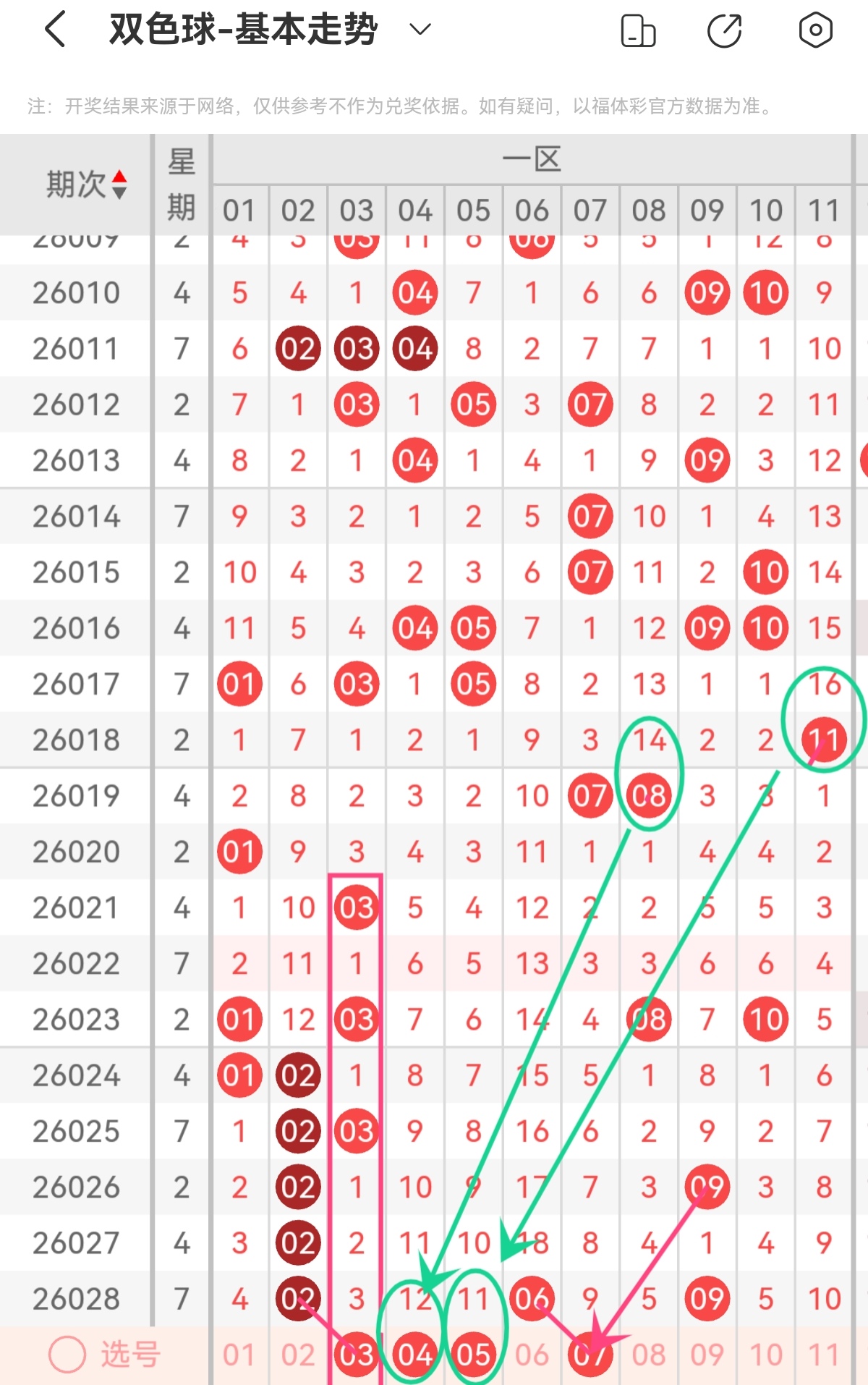Deselect number 07 in the 选号 row

pos(590,1355)
